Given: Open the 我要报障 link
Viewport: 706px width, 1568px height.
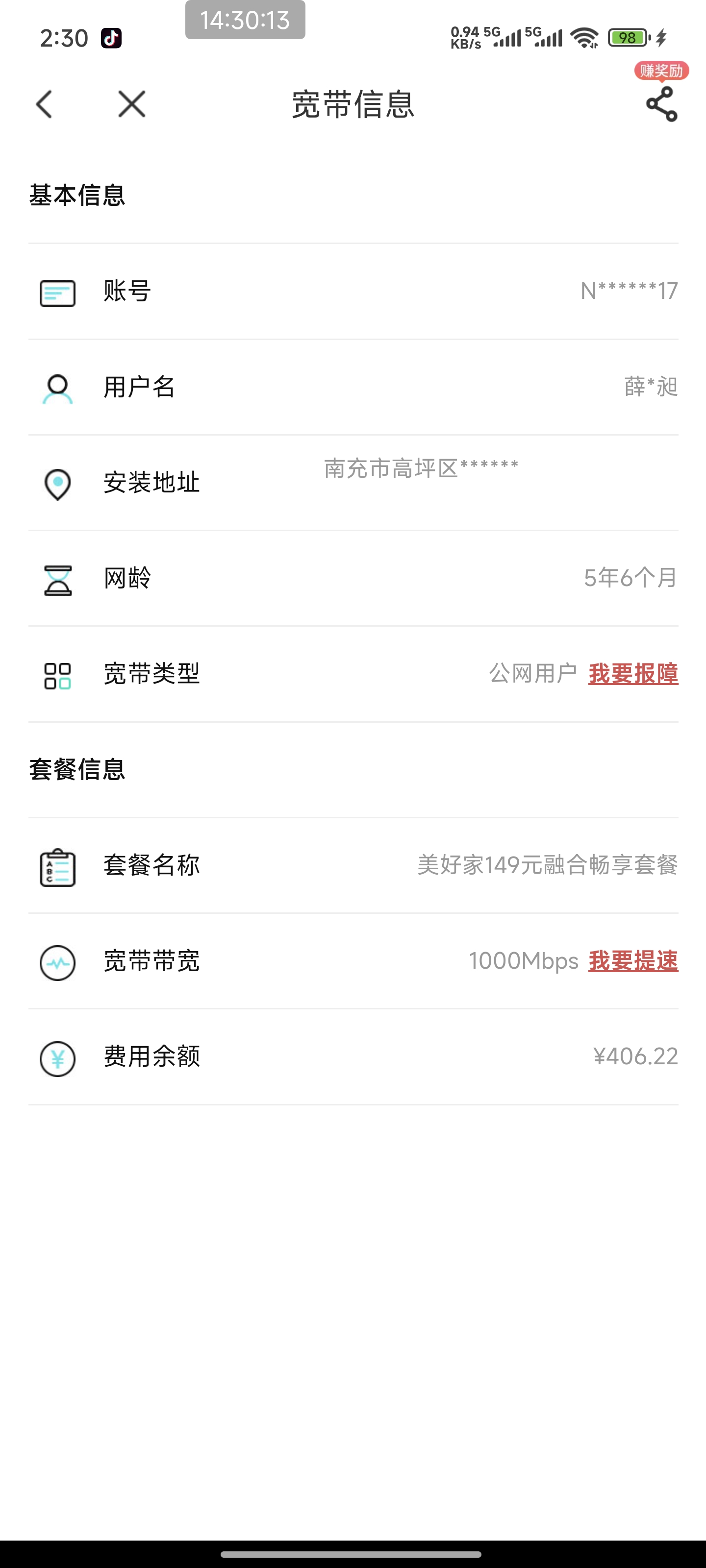Looking at the screenshot, I should (633, 674).
